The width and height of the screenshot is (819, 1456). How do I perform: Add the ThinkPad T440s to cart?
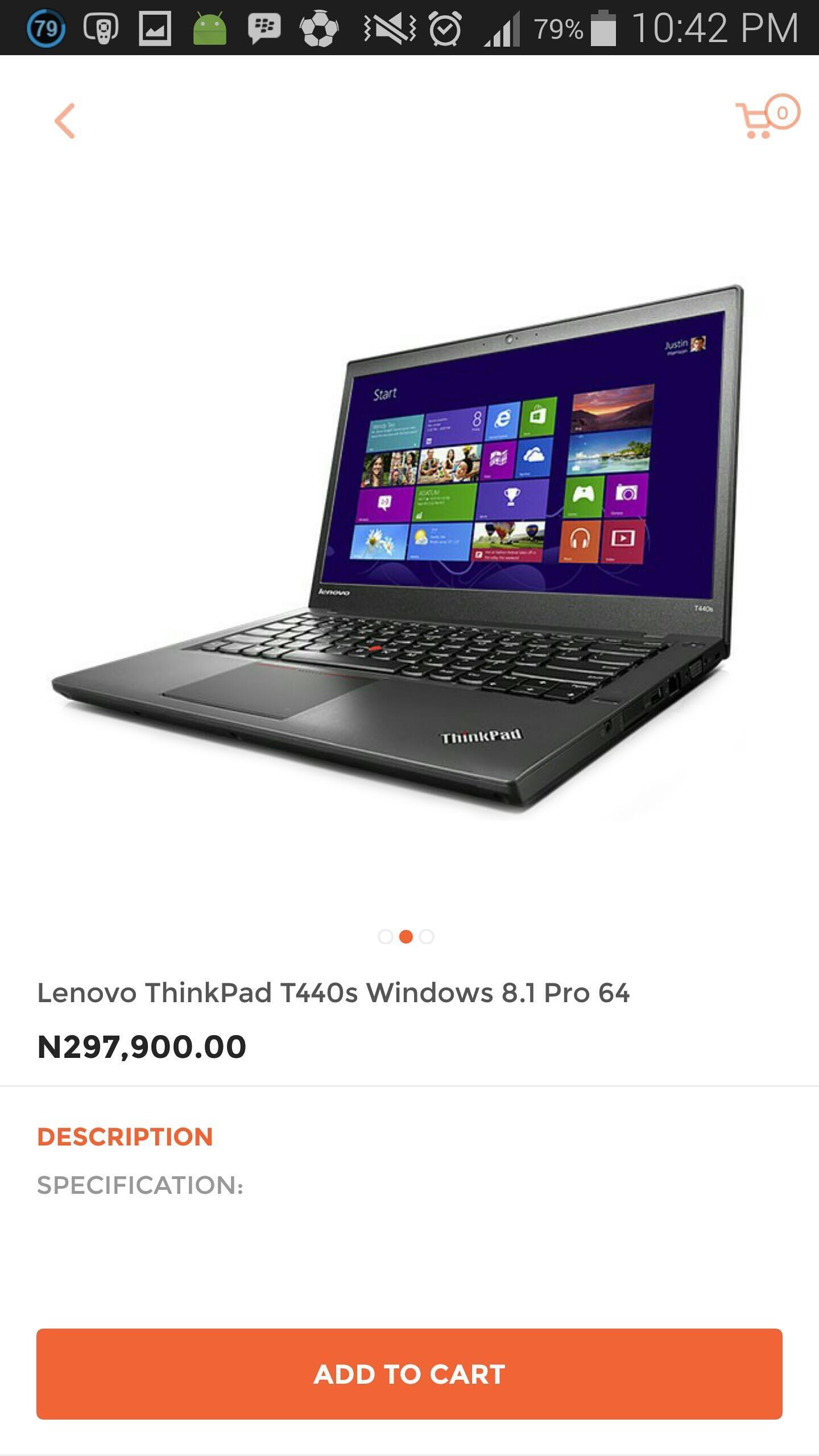tap(409, 1374)
